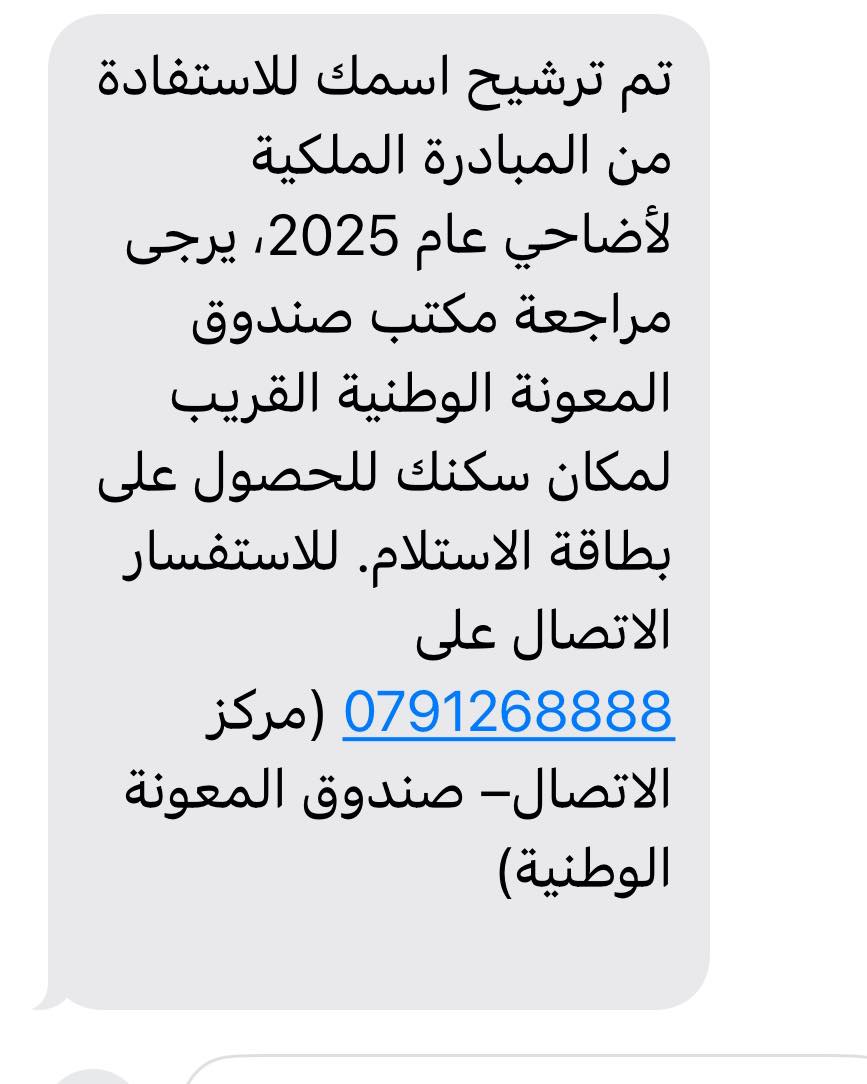This screenshot has width=867, height=1084.
Task: Call the linked number 0791268888
Action: click(508, 712)
